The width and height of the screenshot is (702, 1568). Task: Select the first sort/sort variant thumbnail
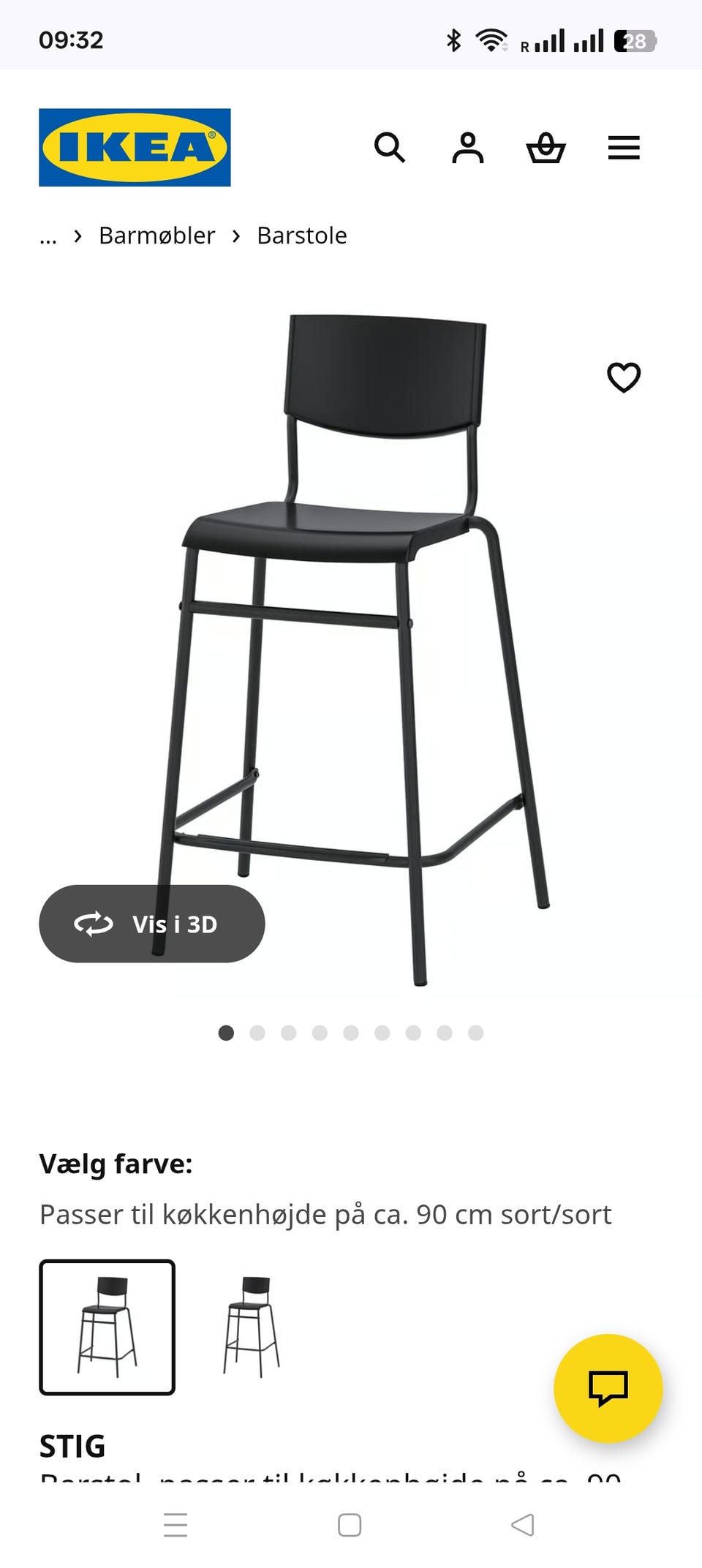(107, 1327)
